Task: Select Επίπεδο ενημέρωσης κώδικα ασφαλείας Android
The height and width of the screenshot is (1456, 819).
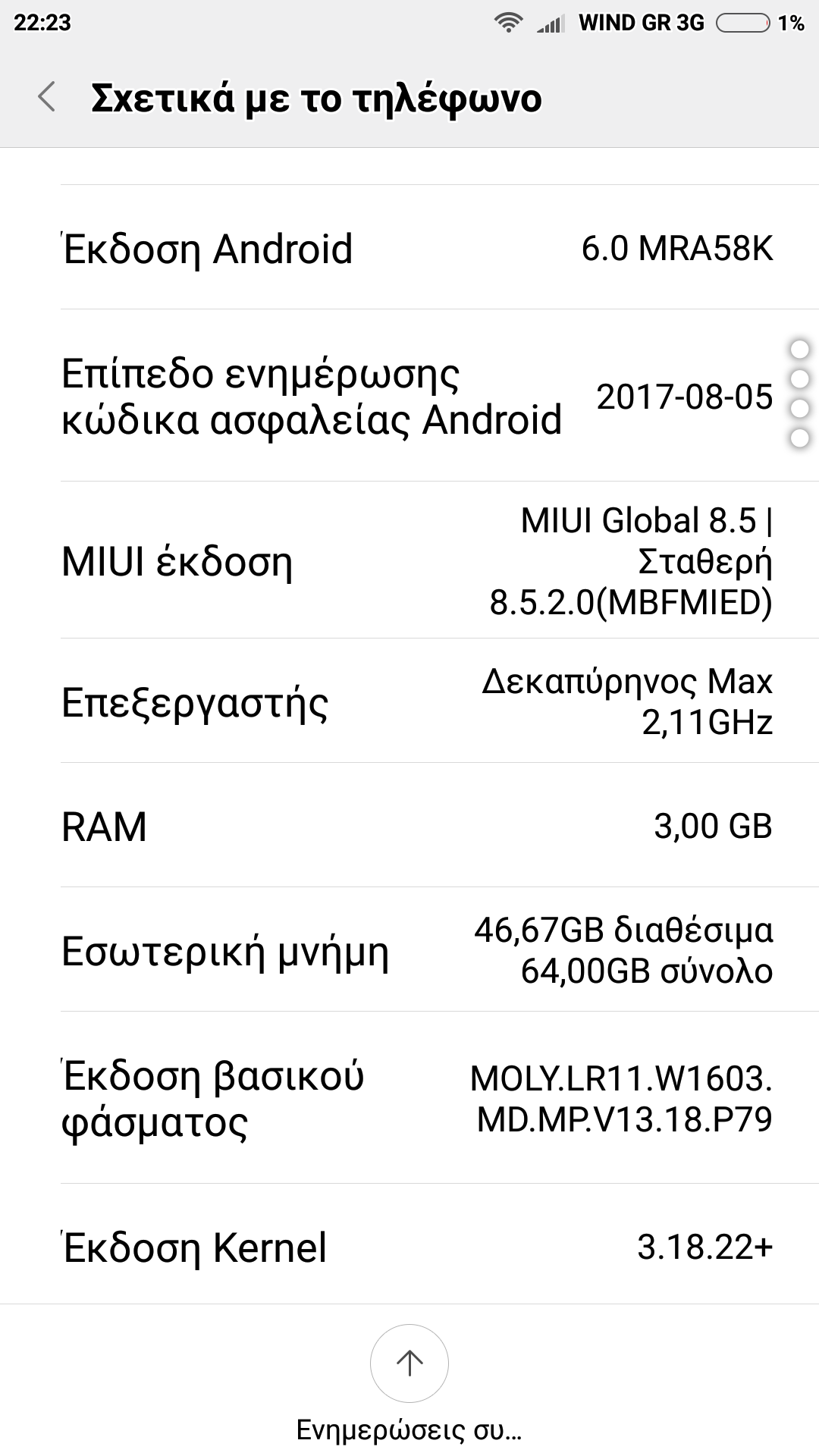Action: (409, 396)
